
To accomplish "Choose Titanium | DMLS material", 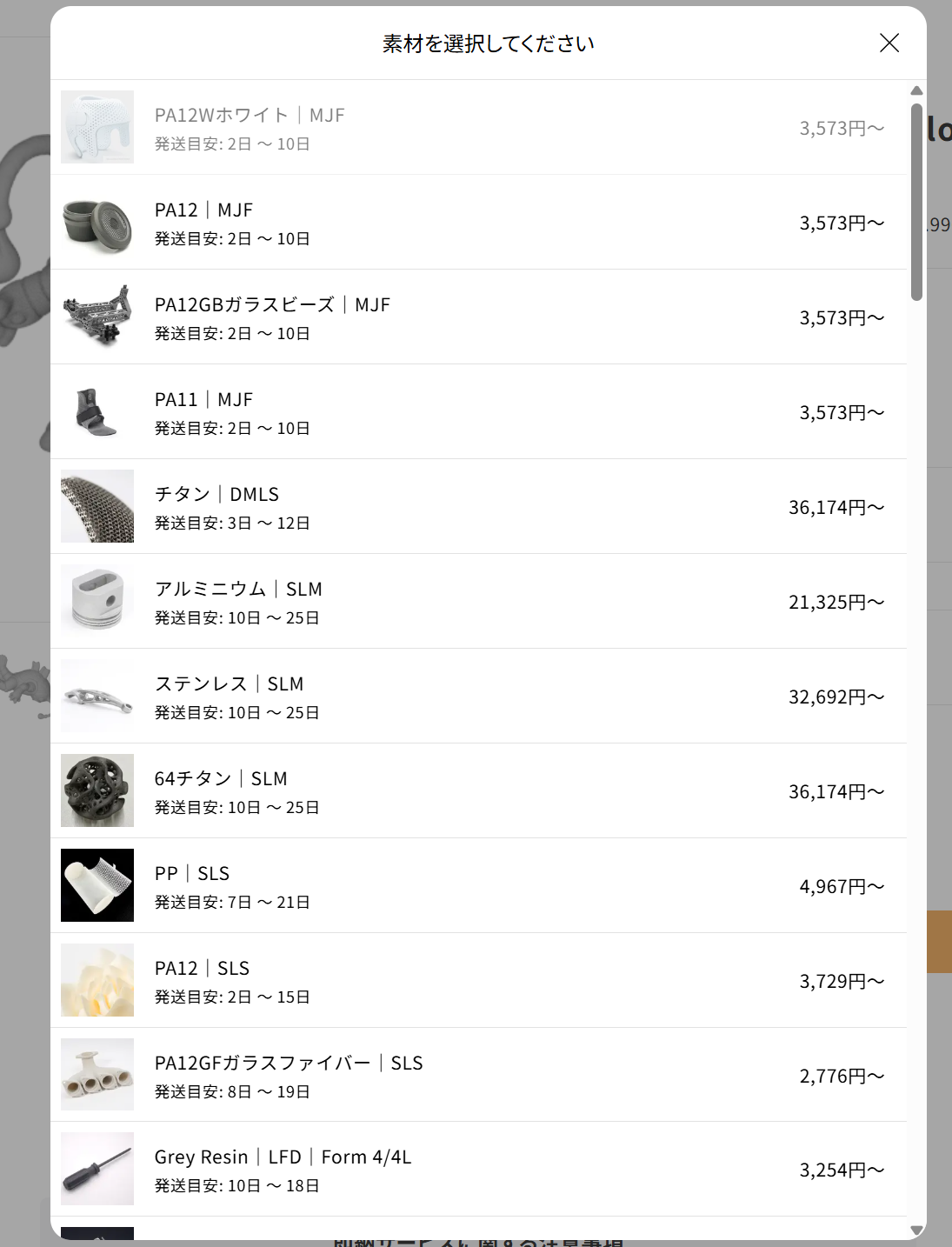I will point(478,507).
